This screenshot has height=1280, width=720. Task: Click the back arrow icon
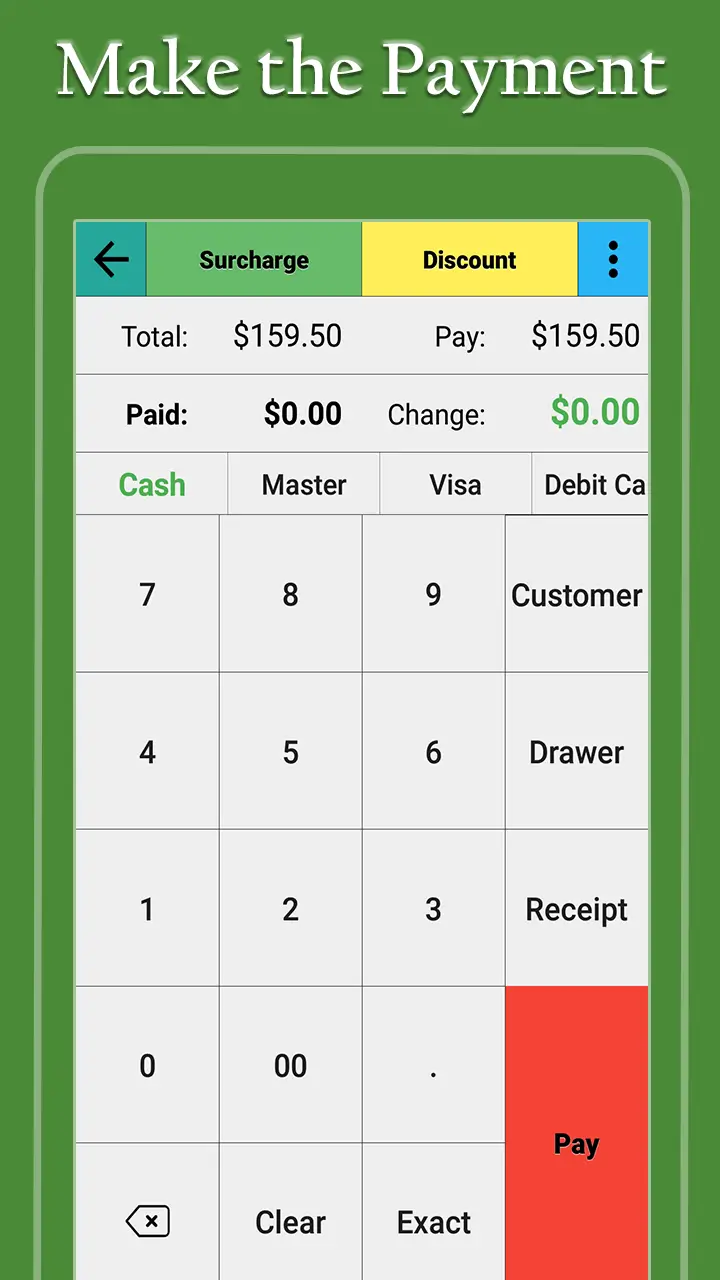(110, 259)
